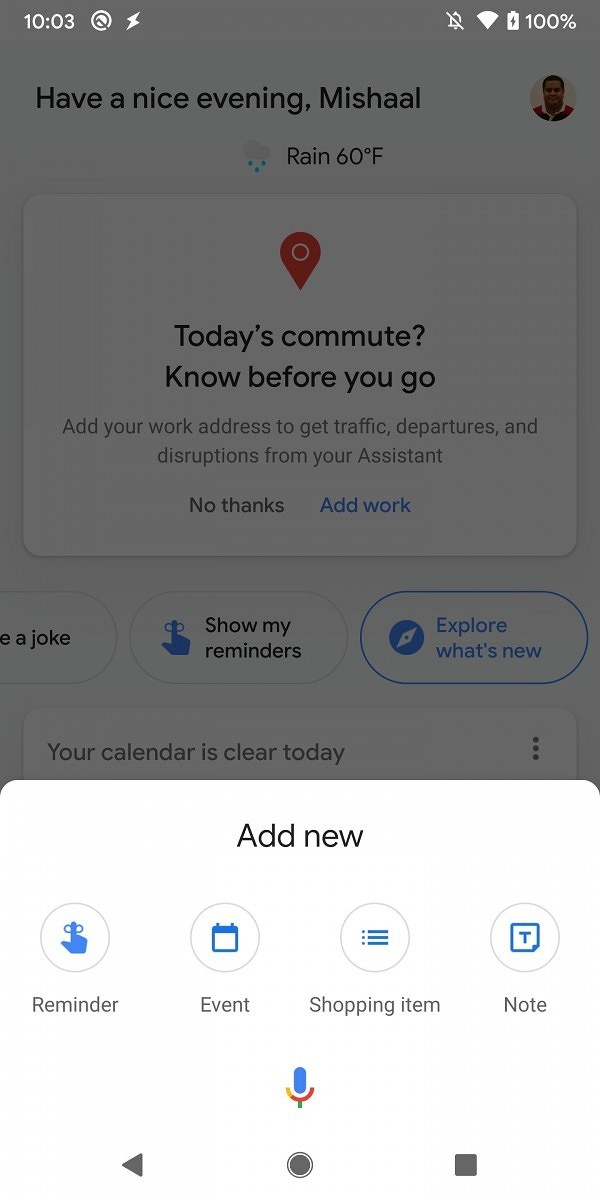The width and height of the screenshot is (600, 1200).
Task: Go to the home screen
Action: pos(299,1164)
